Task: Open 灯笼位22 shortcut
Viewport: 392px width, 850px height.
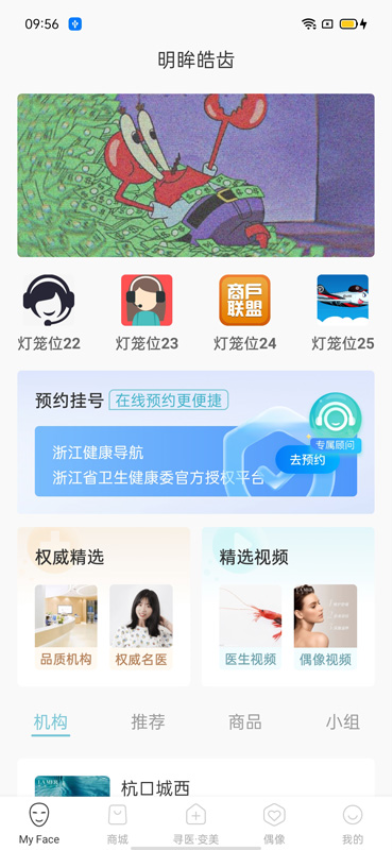Action: point(49,313)
